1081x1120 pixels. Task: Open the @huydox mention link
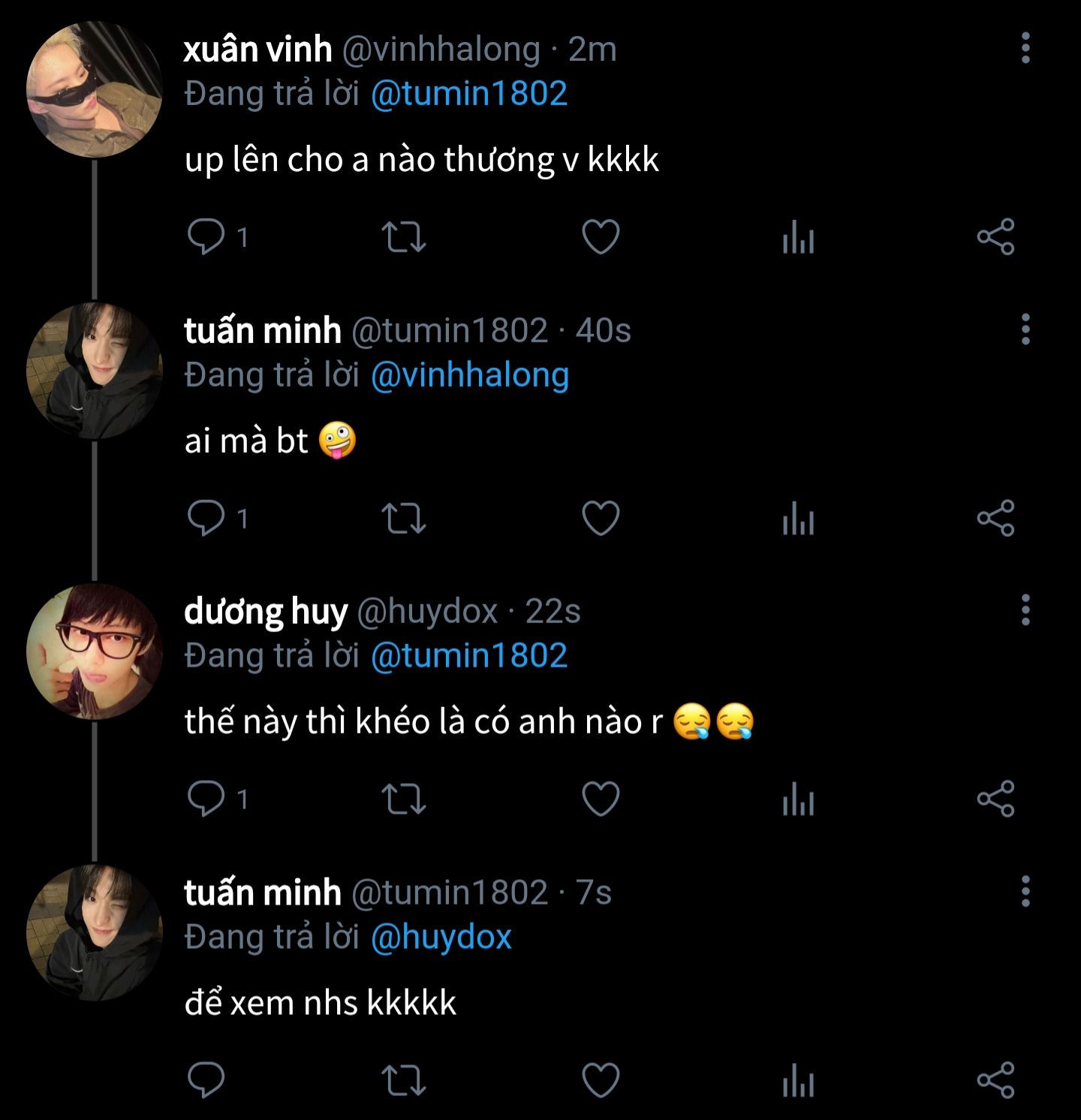[441, 938]
